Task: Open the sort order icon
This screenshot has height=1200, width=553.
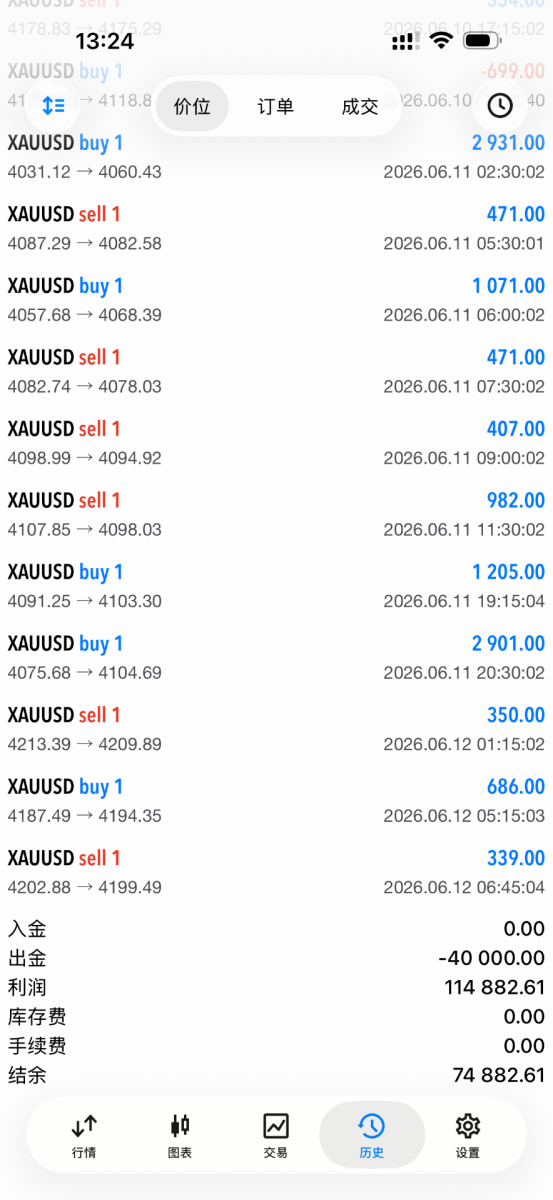Action: [x=53, y=105]
